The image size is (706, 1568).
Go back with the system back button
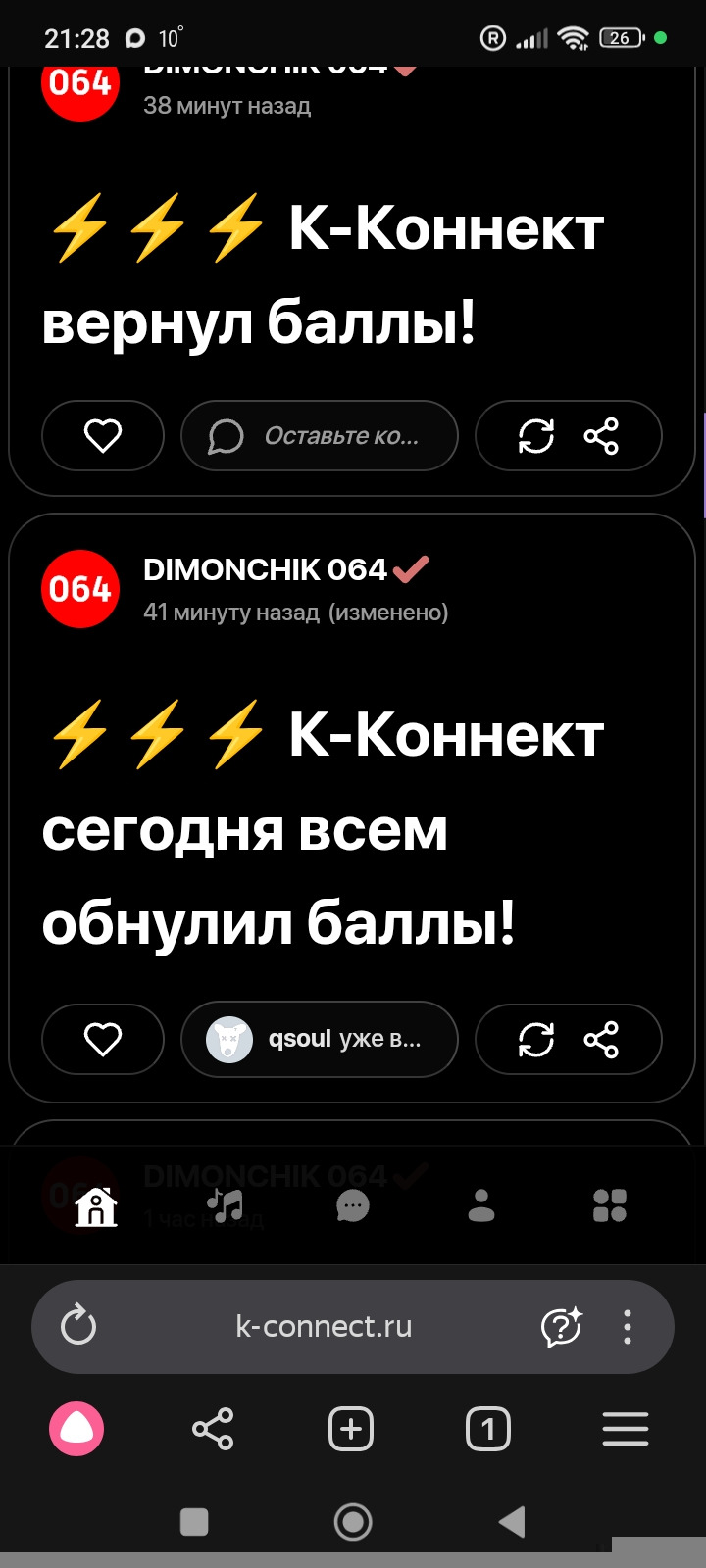512,1521
